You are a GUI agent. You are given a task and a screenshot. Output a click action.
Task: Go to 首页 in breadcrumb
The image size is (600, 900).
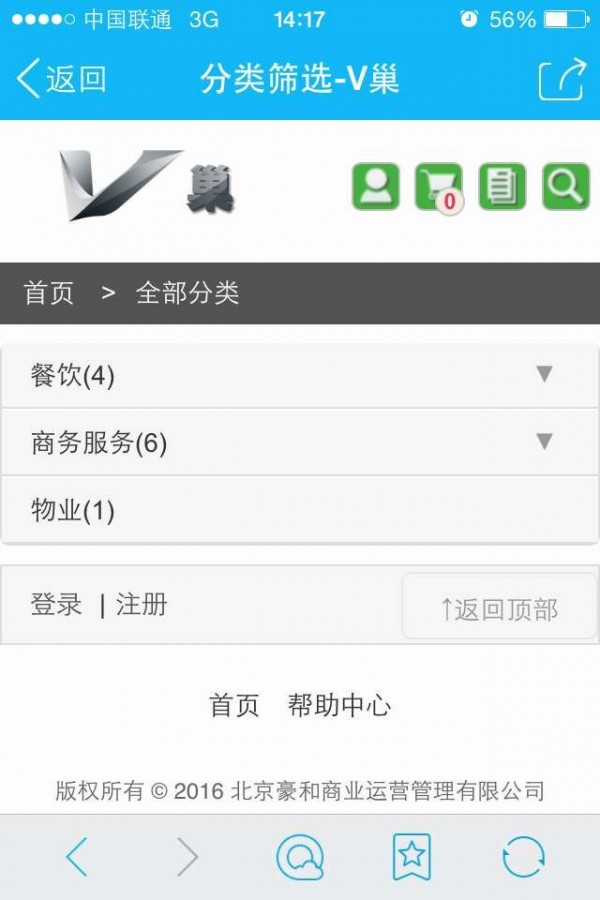pos(49,293)
